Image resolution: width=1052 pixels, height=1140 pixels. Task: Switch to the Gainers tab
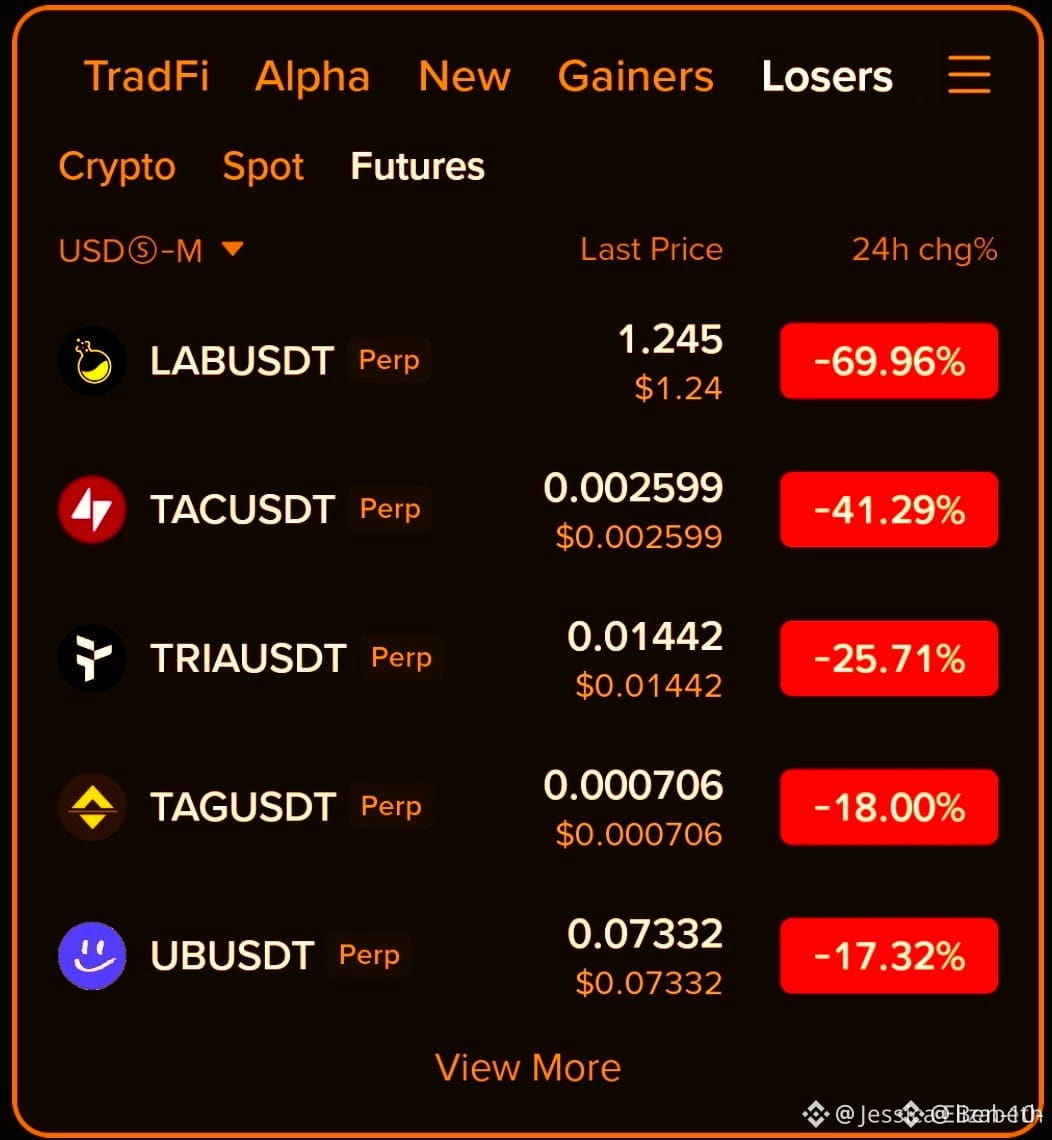tap(635, 76)
